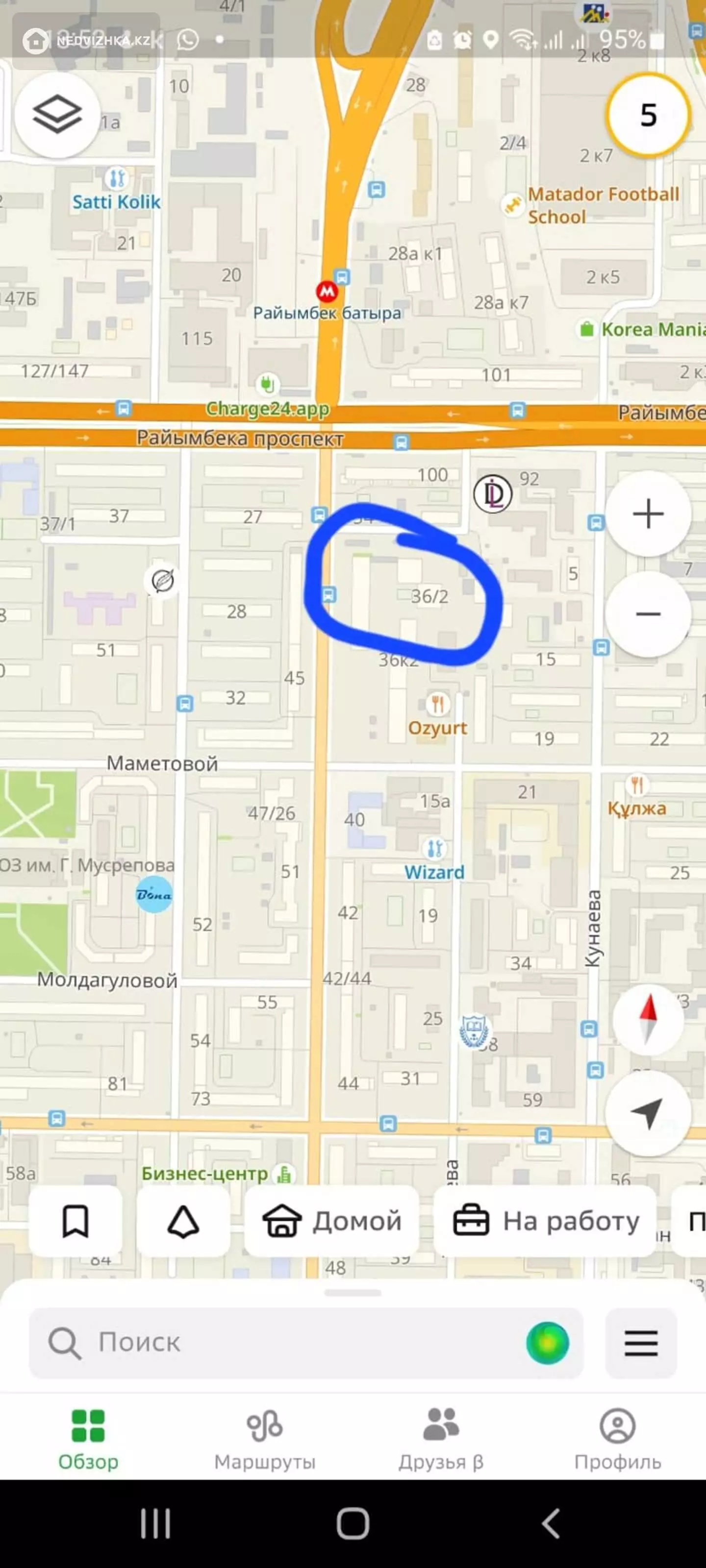This screenshot has height=1568, width=706.
Task: Tap the system back button
Action: [x=550, y=1523]
